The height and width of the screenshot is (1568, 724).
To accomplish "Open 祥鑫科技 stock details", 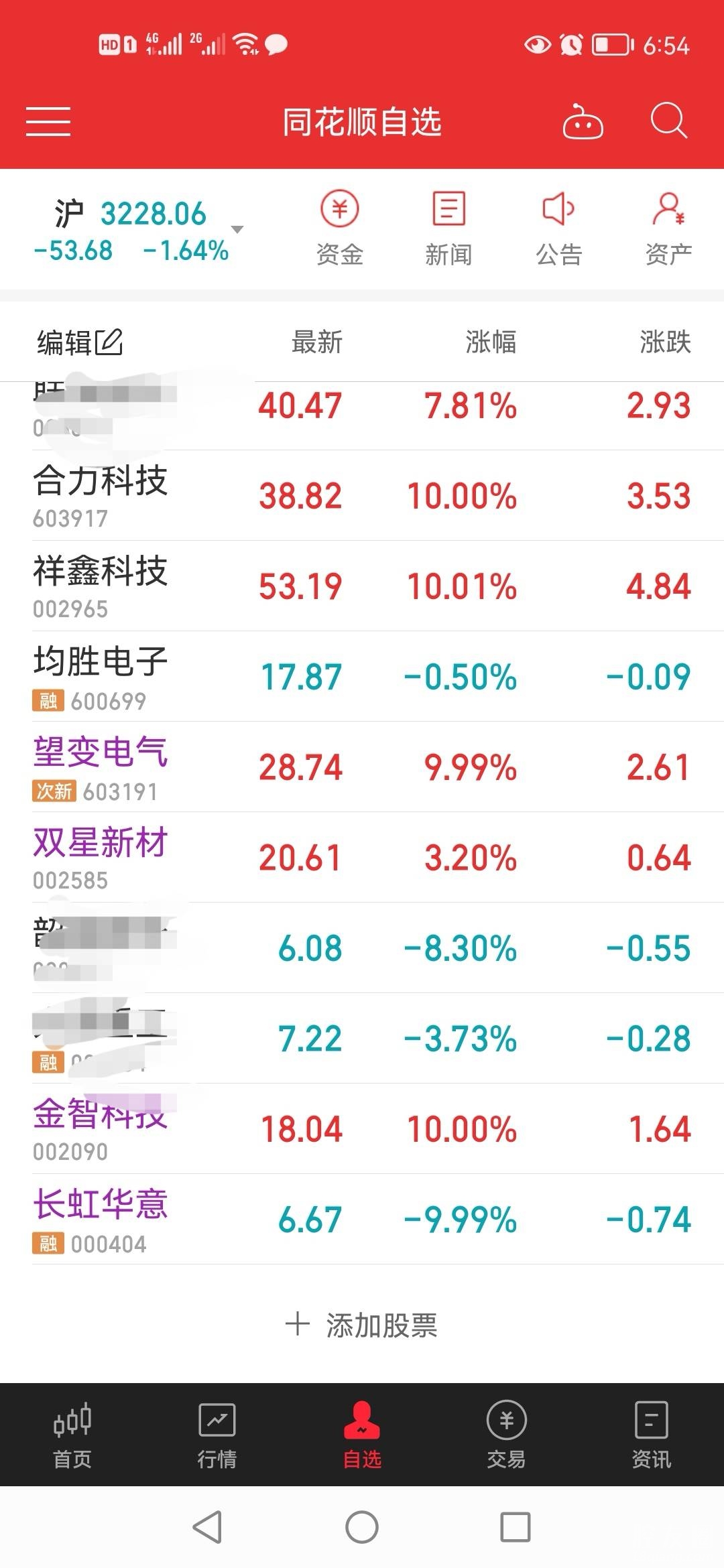I will point(101,586).
